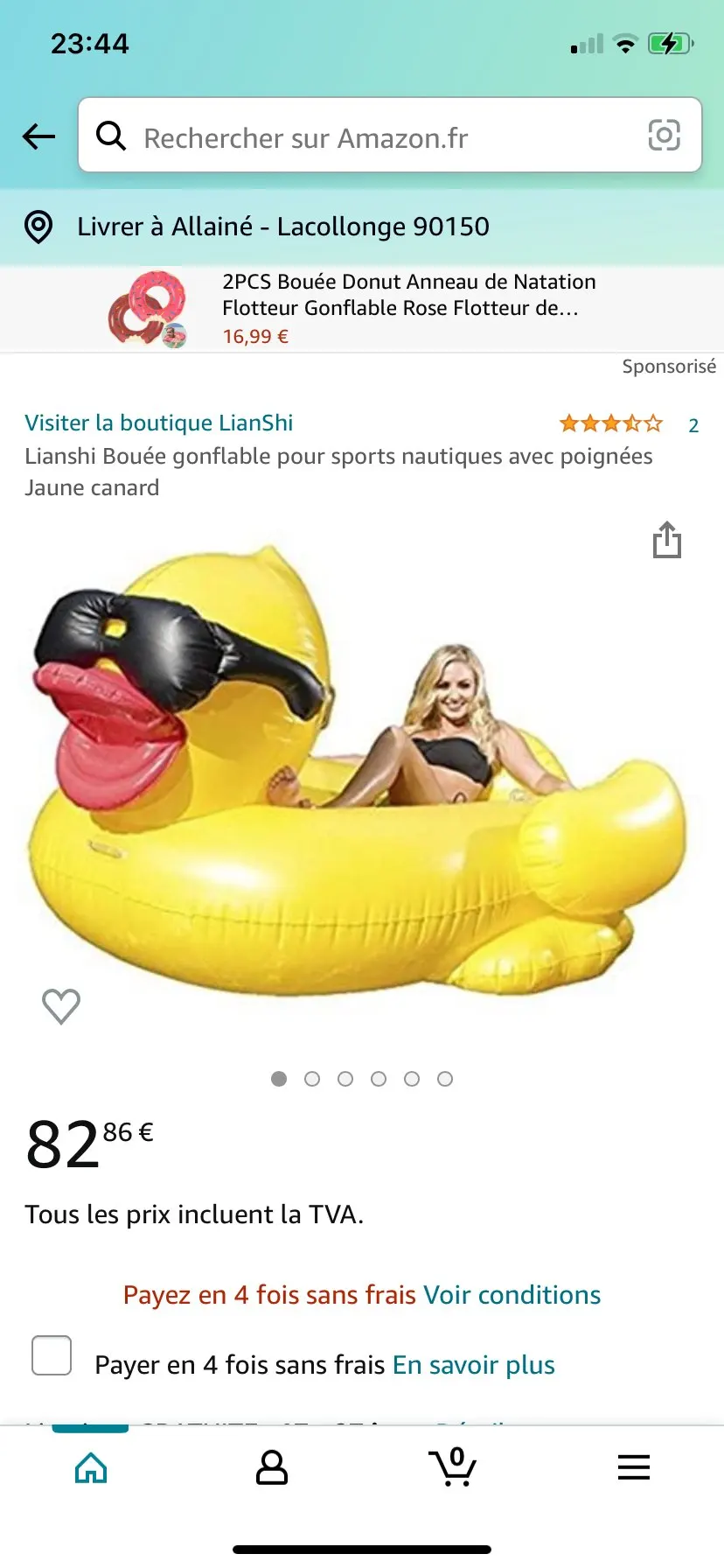Open the camera scan search icon
The image size is (724, 1568).
(664, 136)
